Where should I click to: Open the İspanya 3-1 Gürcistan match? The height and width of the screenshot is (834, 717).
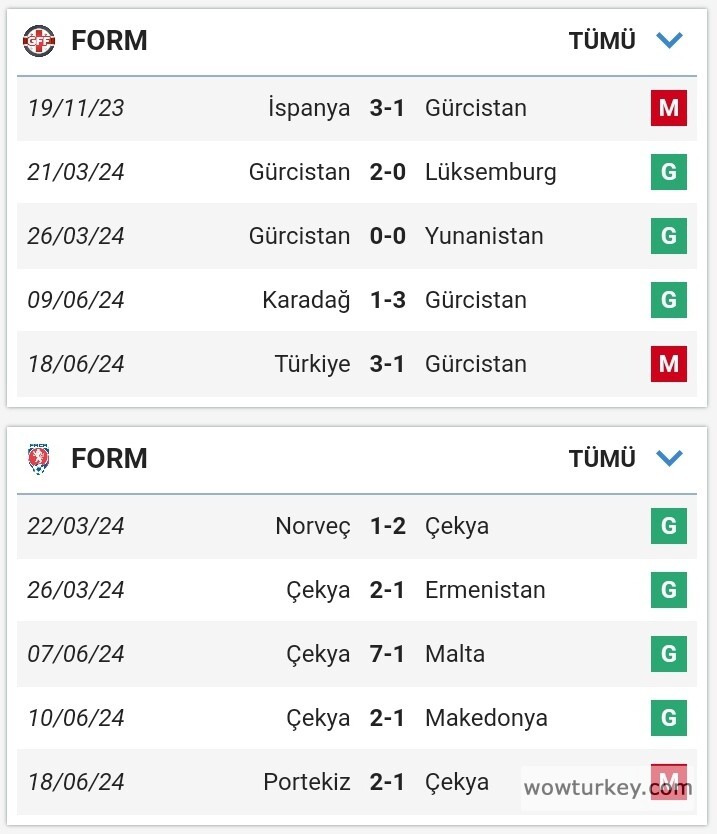(387, 108)
